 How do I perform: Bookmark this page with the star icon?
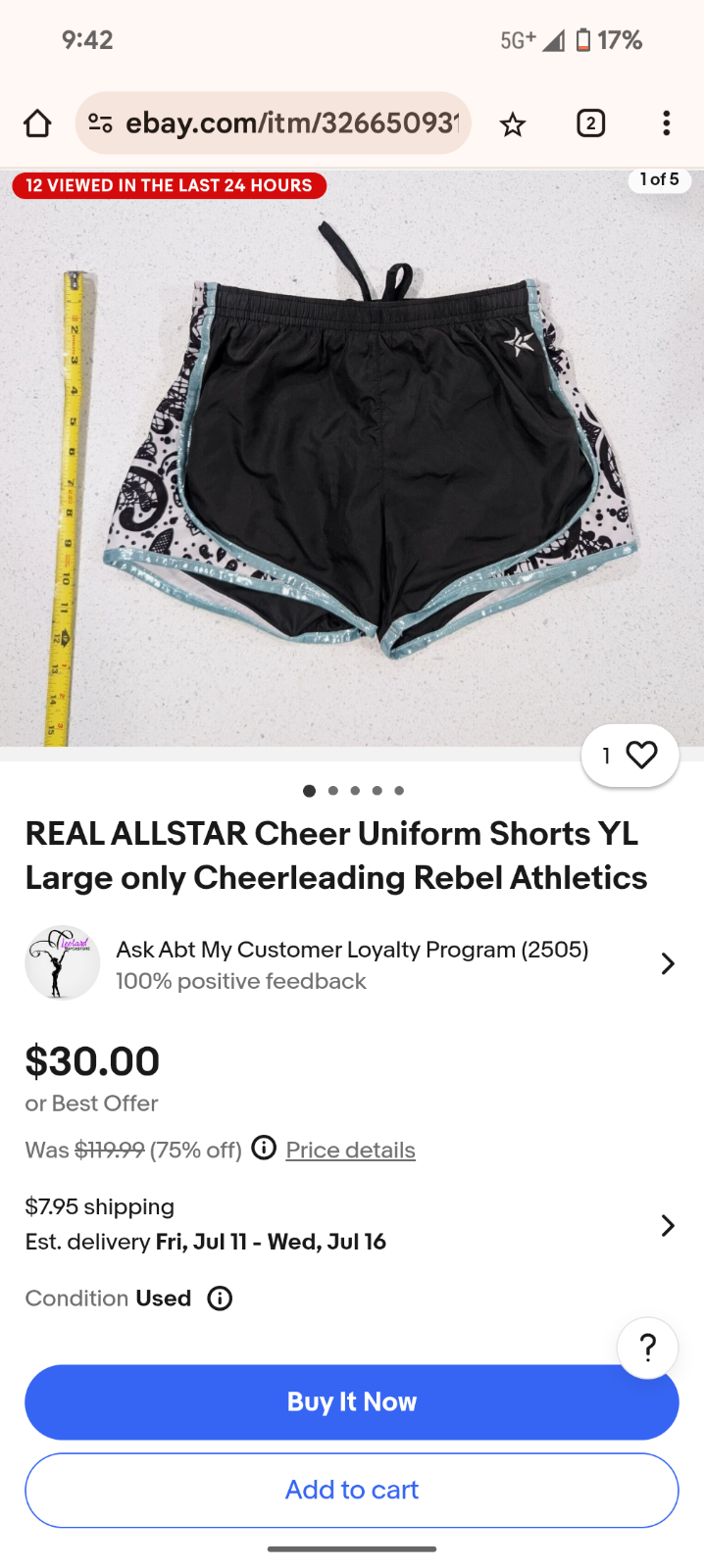[x=512, y=123]
